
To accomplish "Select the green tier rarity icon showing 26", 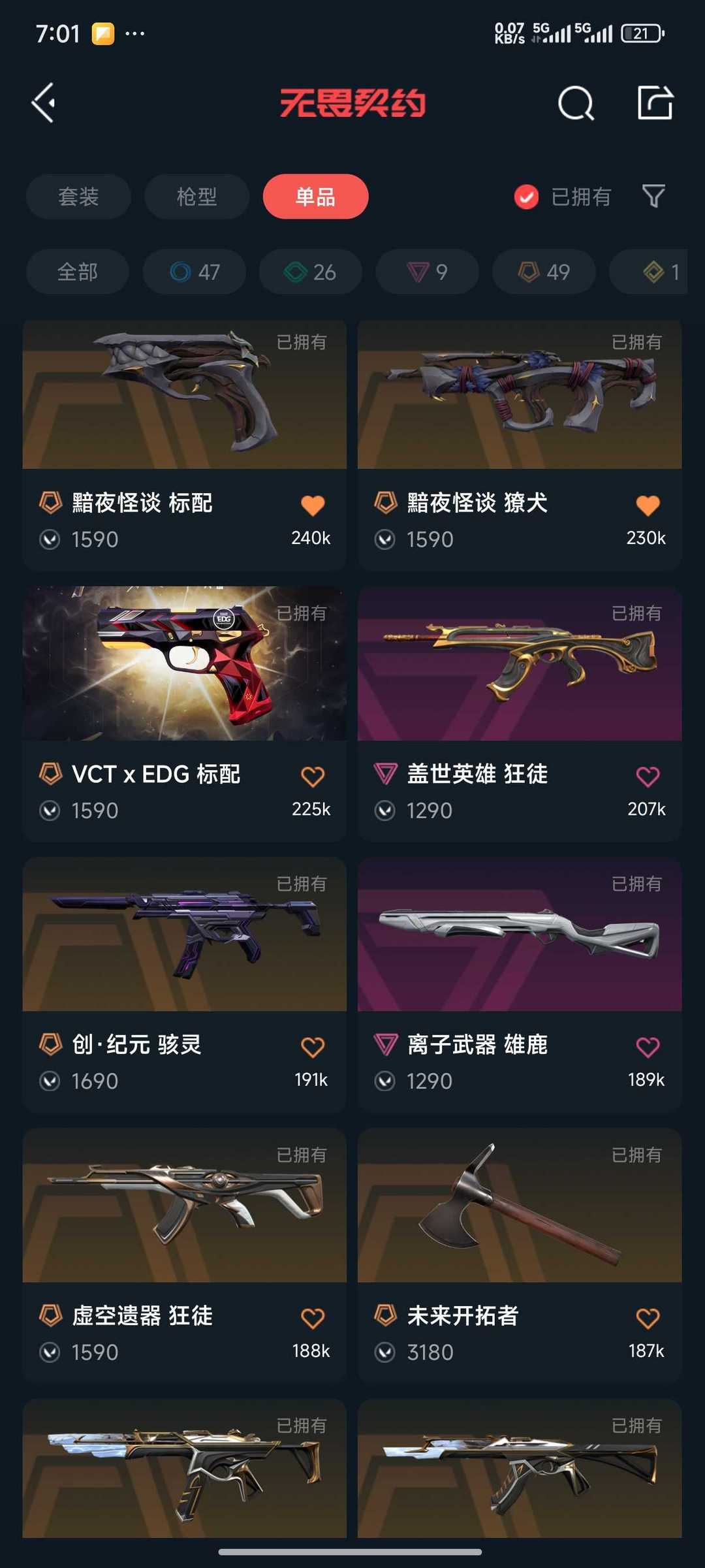I will coord(309,272).
